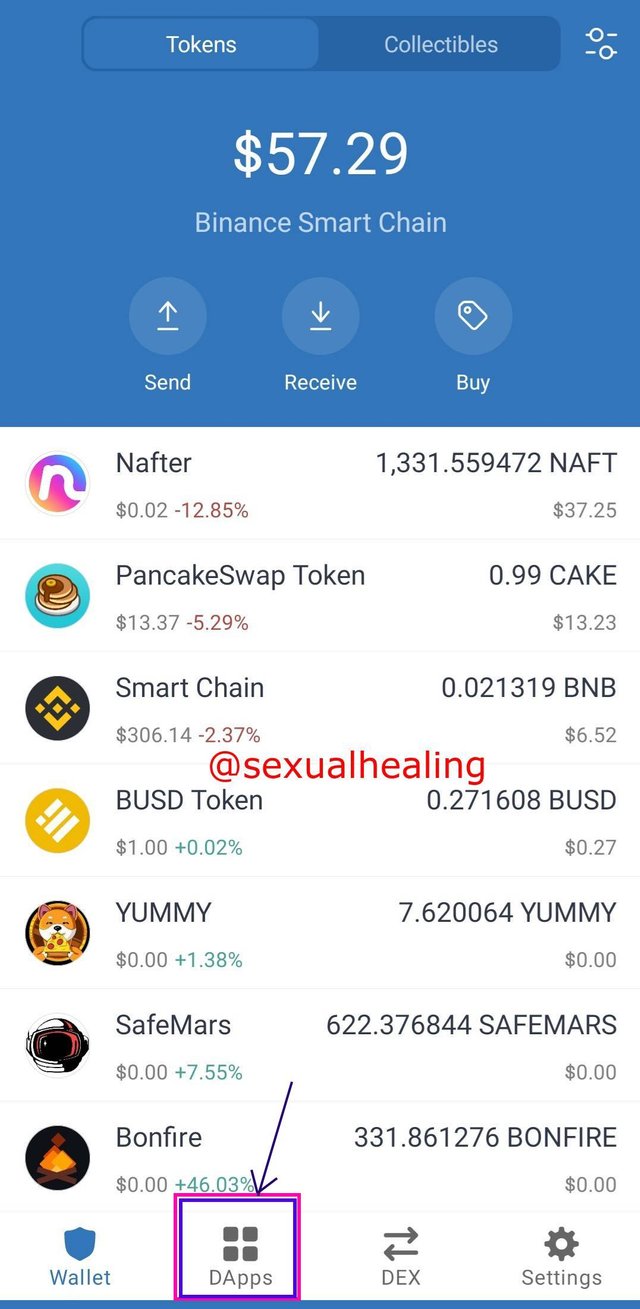Screen dimensions: 640x1309
Task: Open the SafeMars token row
Action: click(x=320, y=1046)
